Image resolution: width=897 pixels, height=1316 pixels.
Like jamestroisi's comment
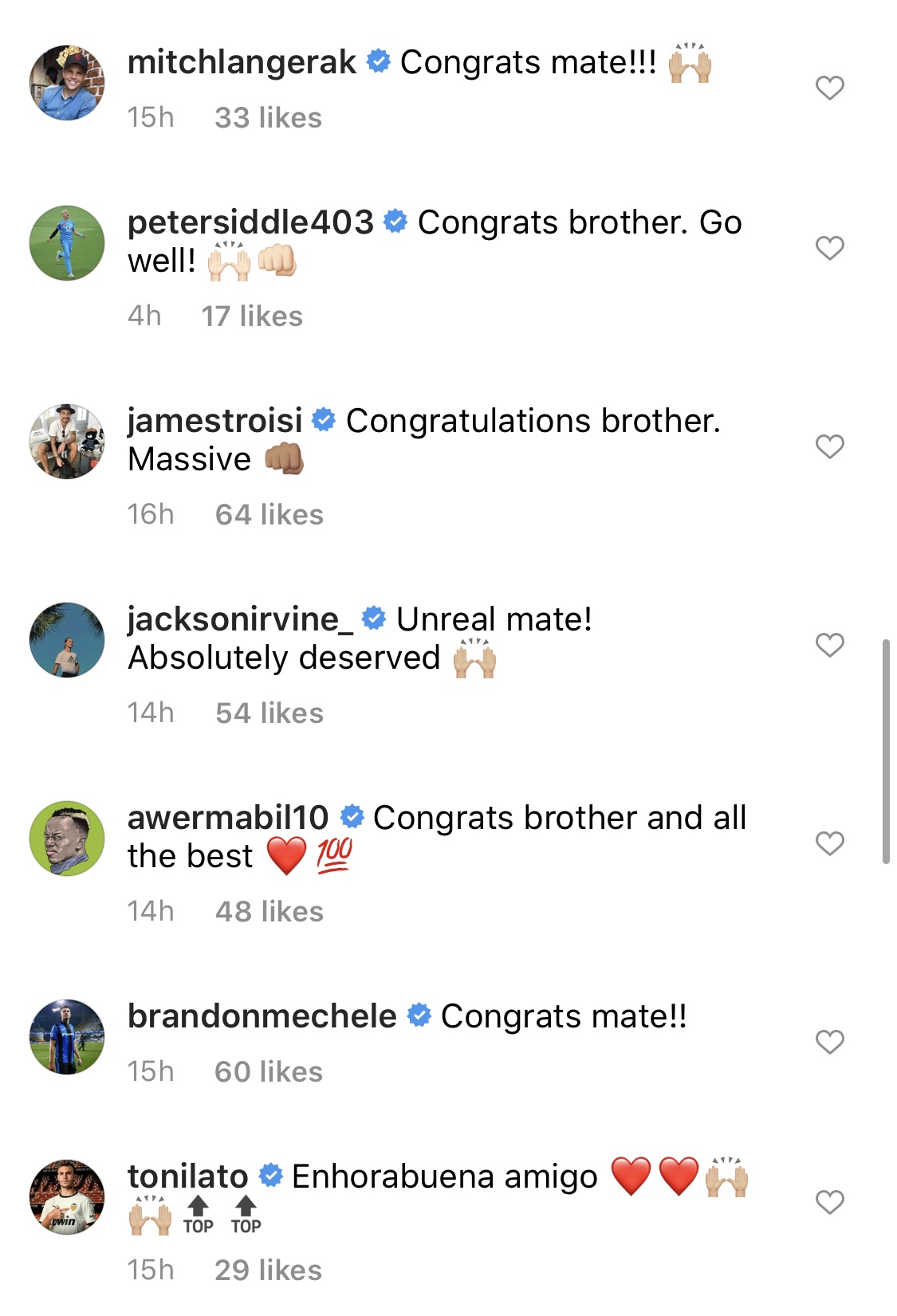pyautogui.click(x=829, y=446)
